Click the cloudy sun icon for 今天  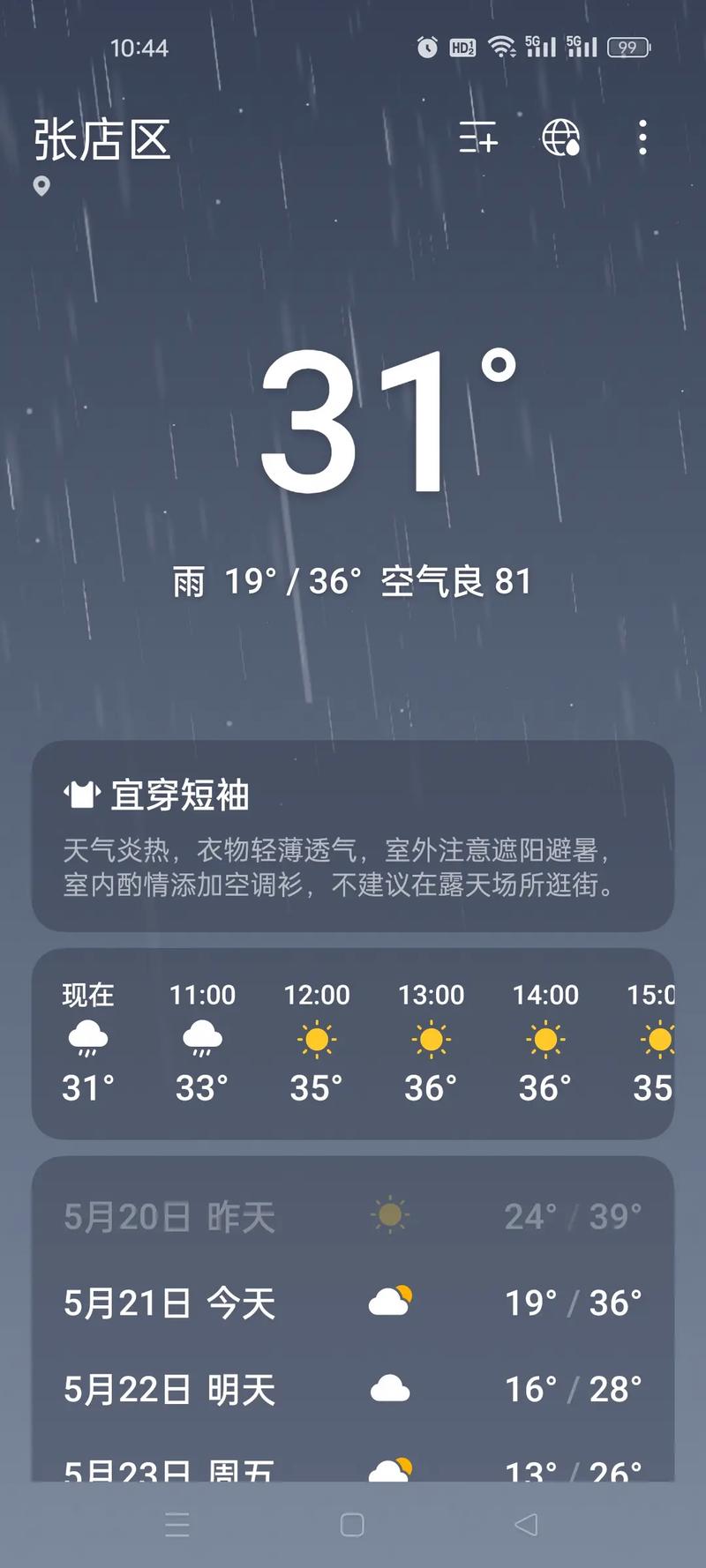tap(391, 1300)
